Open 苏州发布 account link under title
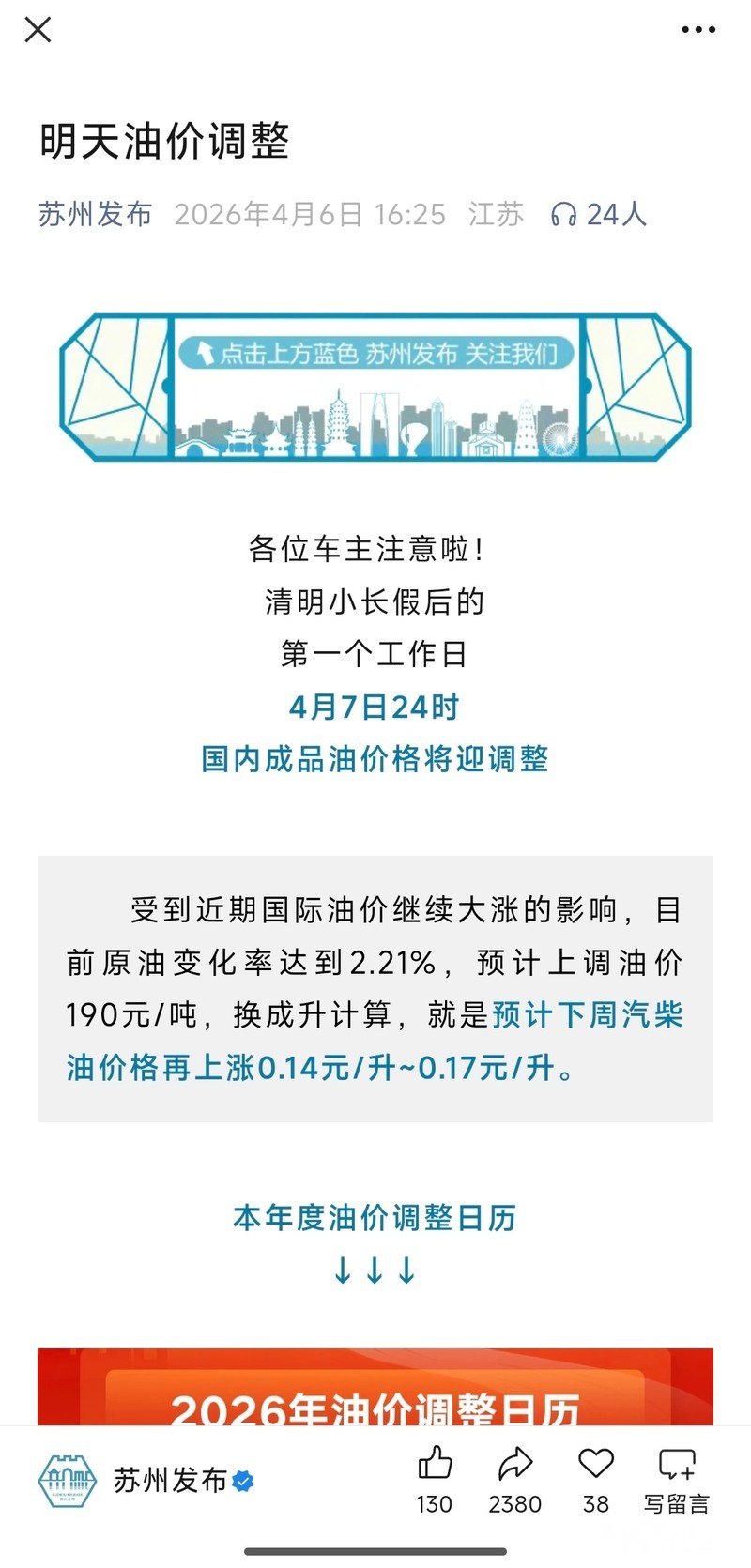751x1568 pixels. click(x=95, y=214)
